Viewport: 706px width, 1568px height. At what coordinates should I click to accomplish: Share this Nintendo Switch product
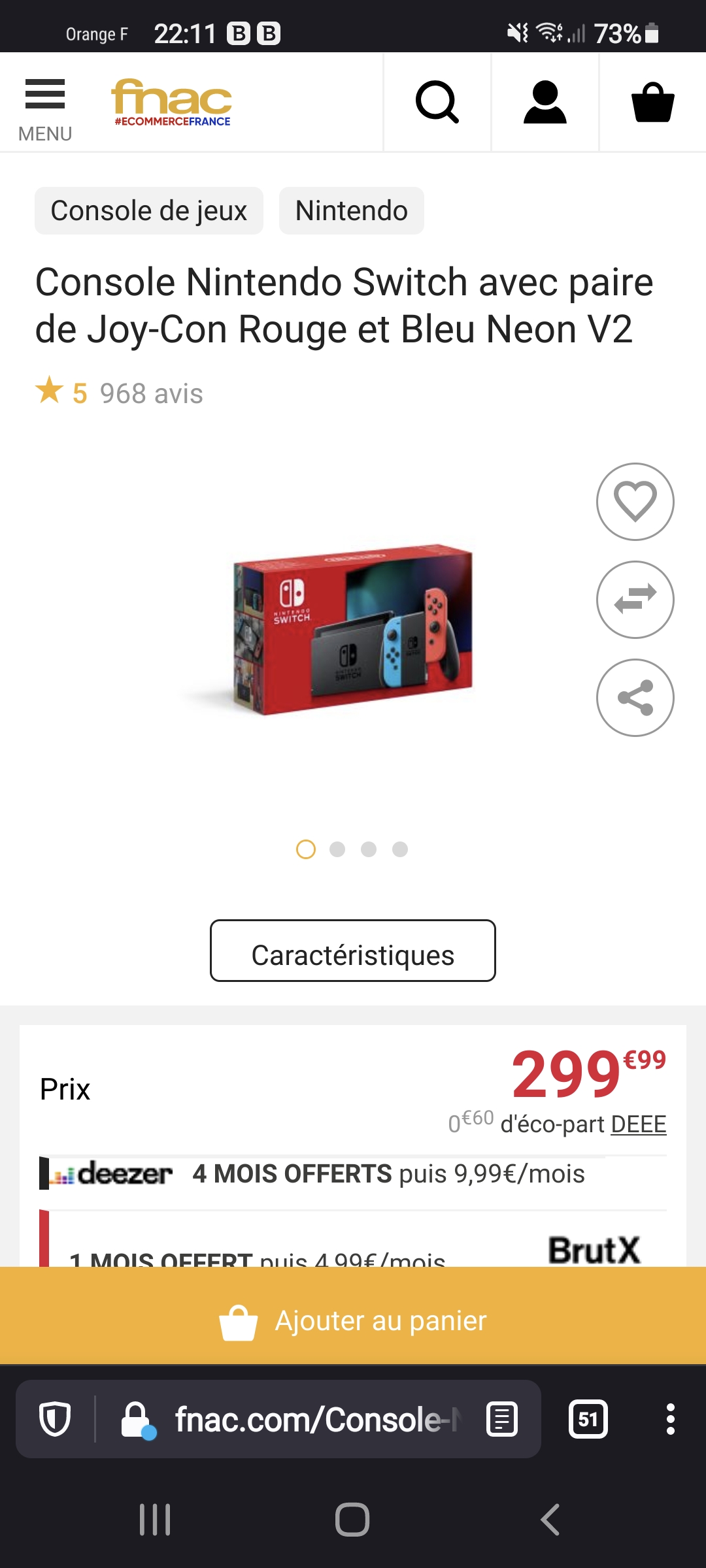pos(635,698)
